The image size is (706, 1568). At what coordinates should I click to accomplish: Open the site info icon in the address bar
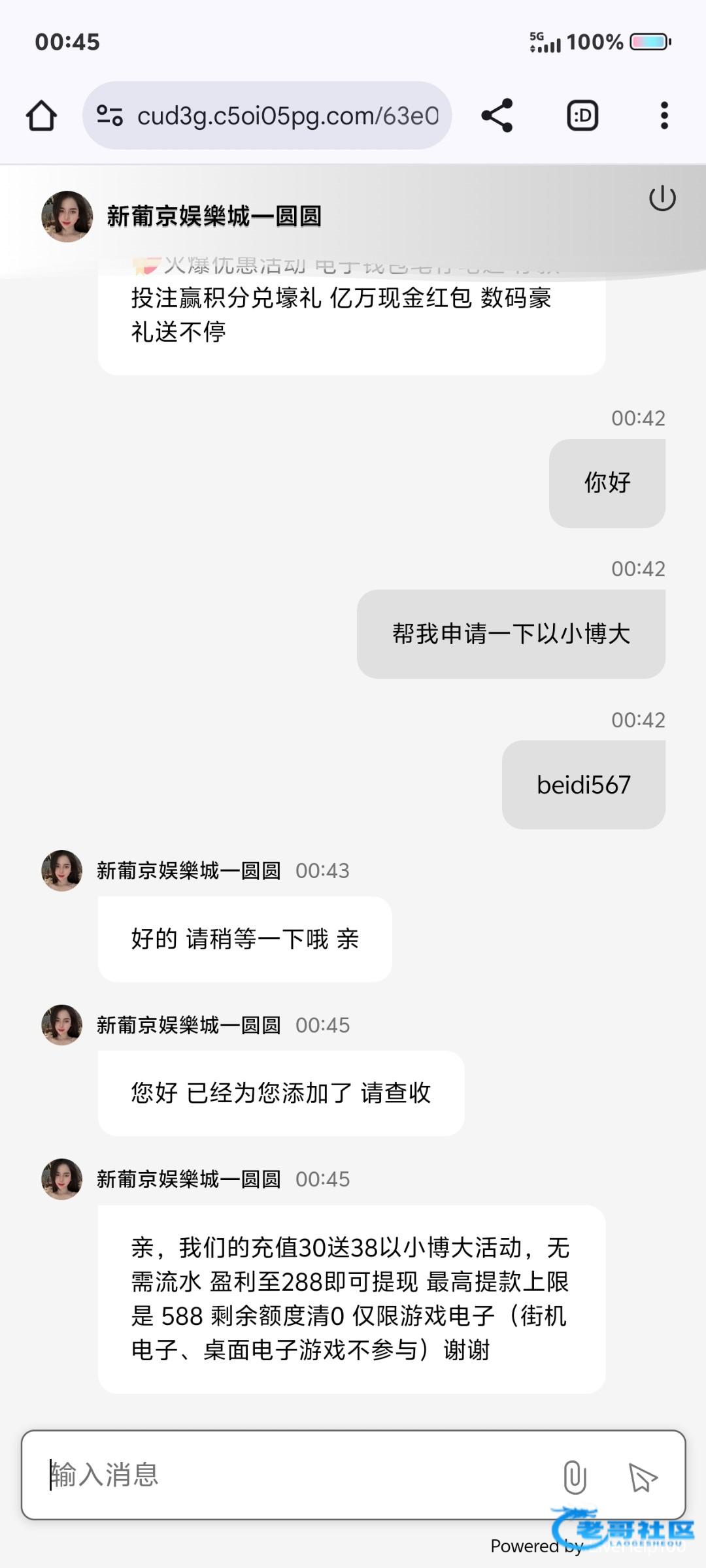click(x=110, y=116)
